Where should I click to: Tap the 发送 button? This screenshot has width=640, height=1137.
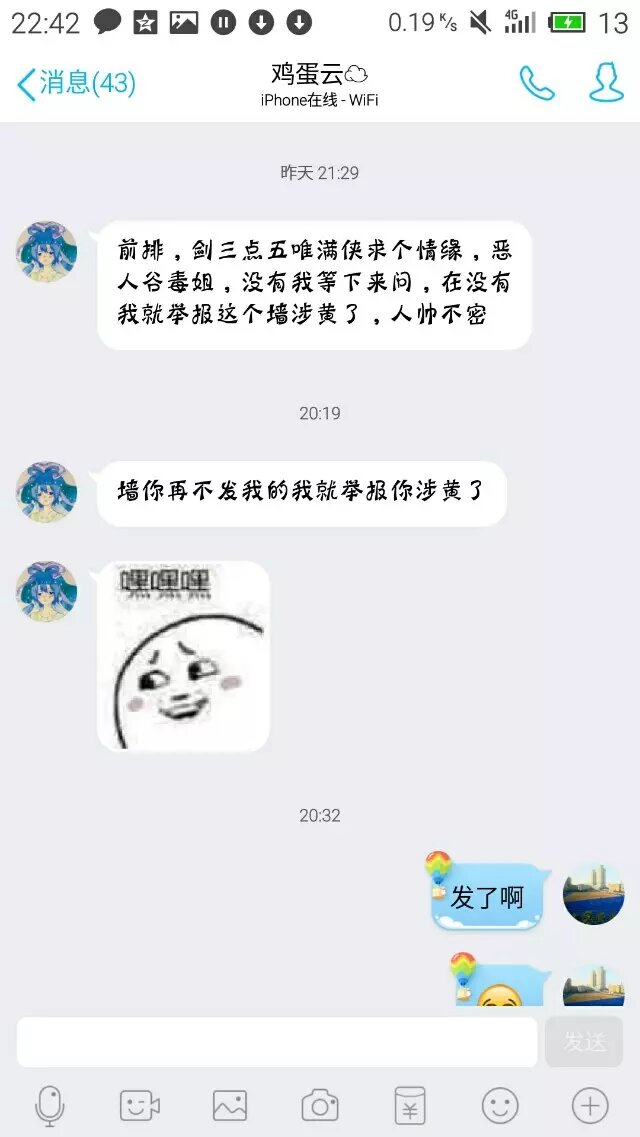pyautogui.click(x=584, y=1042)
